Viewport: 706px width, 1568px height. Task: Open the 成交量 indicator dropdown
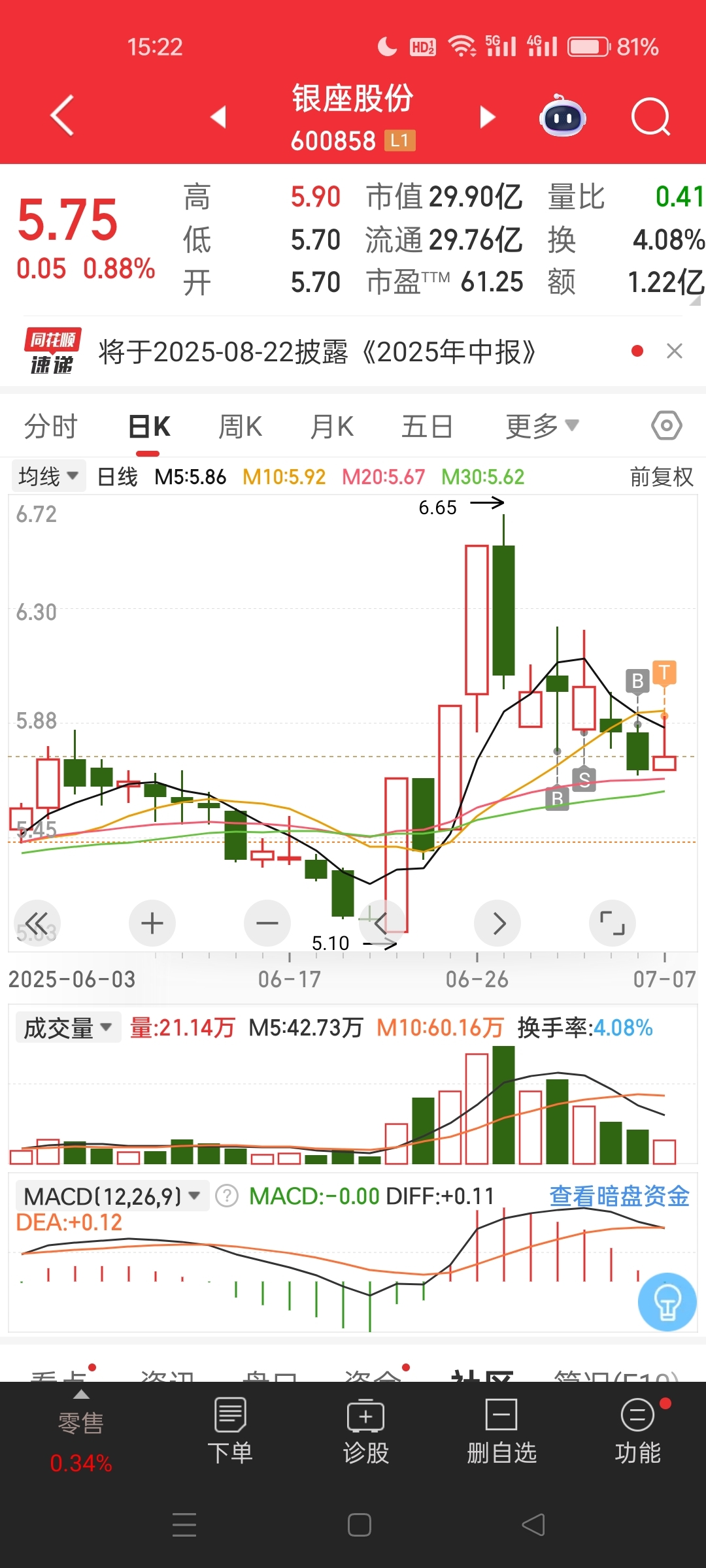(x=68, y=1028)
